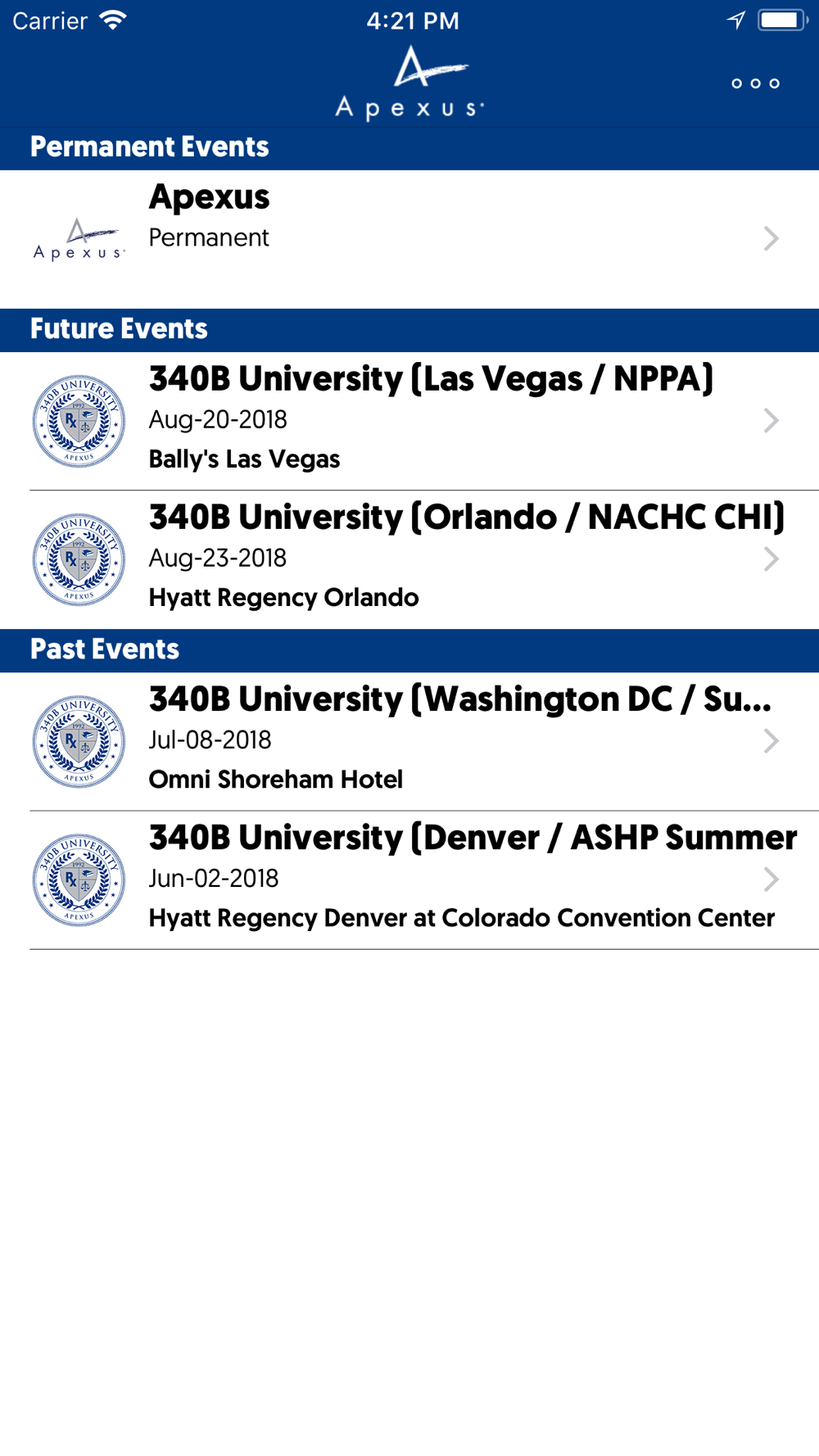This screenshot has height=1456, width=819.
Task: Open the Washington DC past event
Action: point(409,741)
